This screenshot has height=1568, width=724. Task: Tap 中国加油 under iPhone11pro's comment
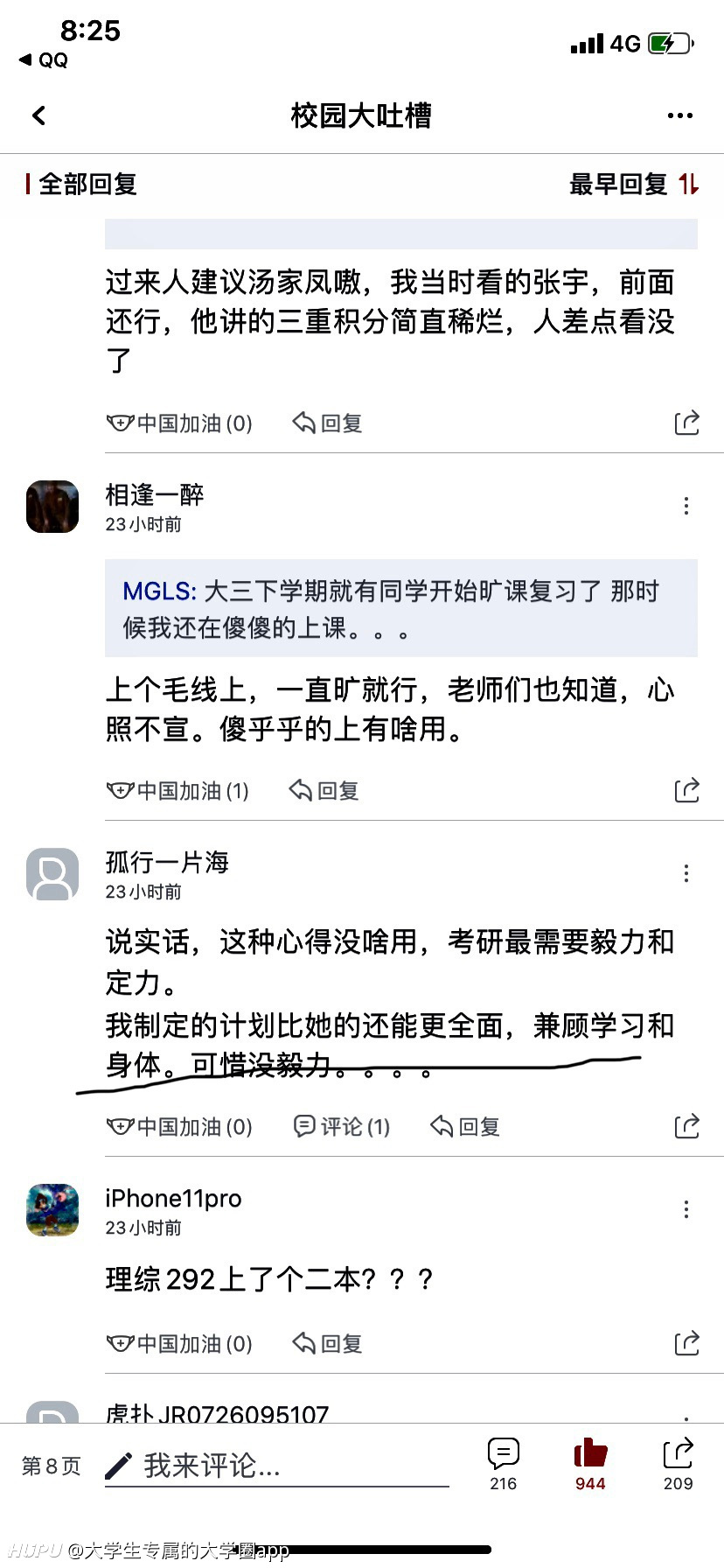click(x=179, y=1343)
